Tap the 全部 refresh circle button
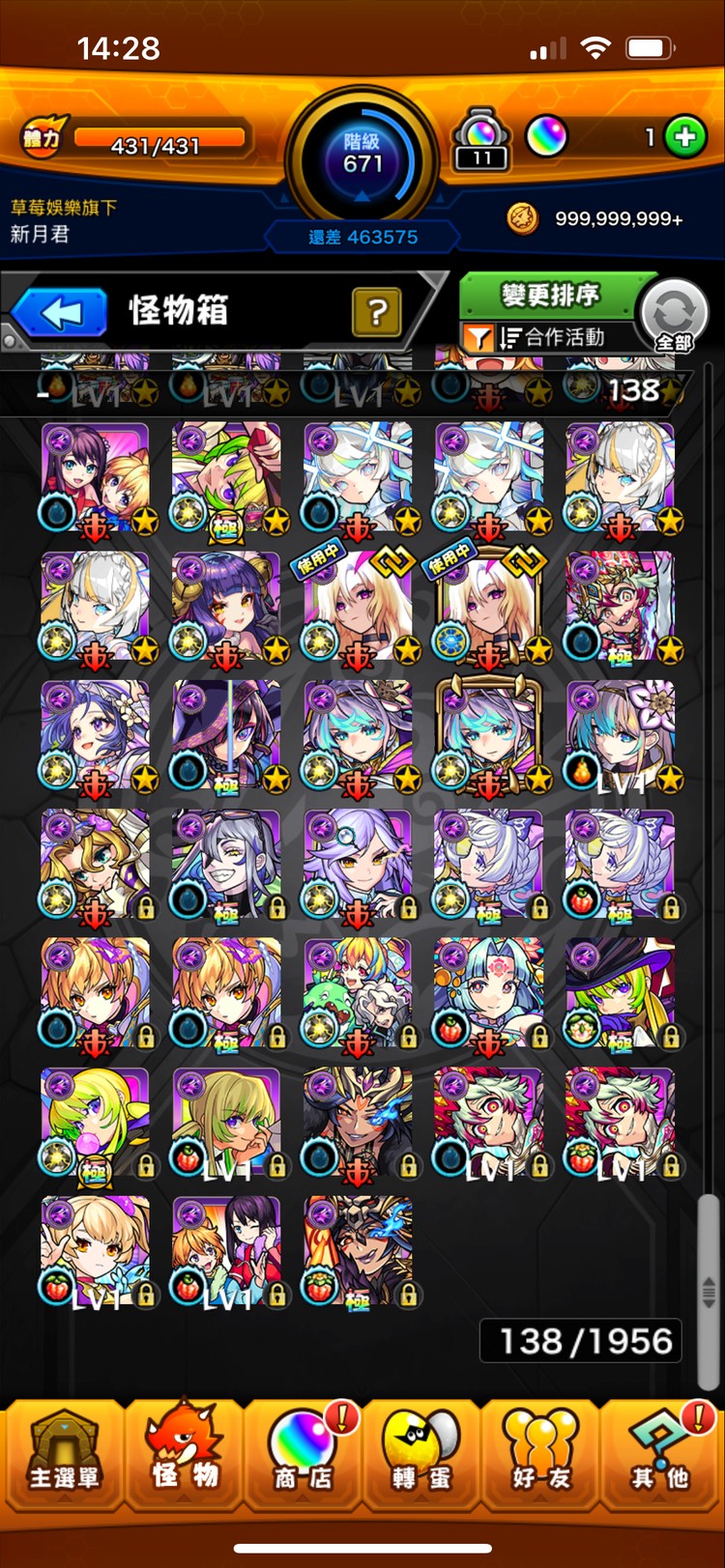This screenshot has width=725, height=1568. 674,316
